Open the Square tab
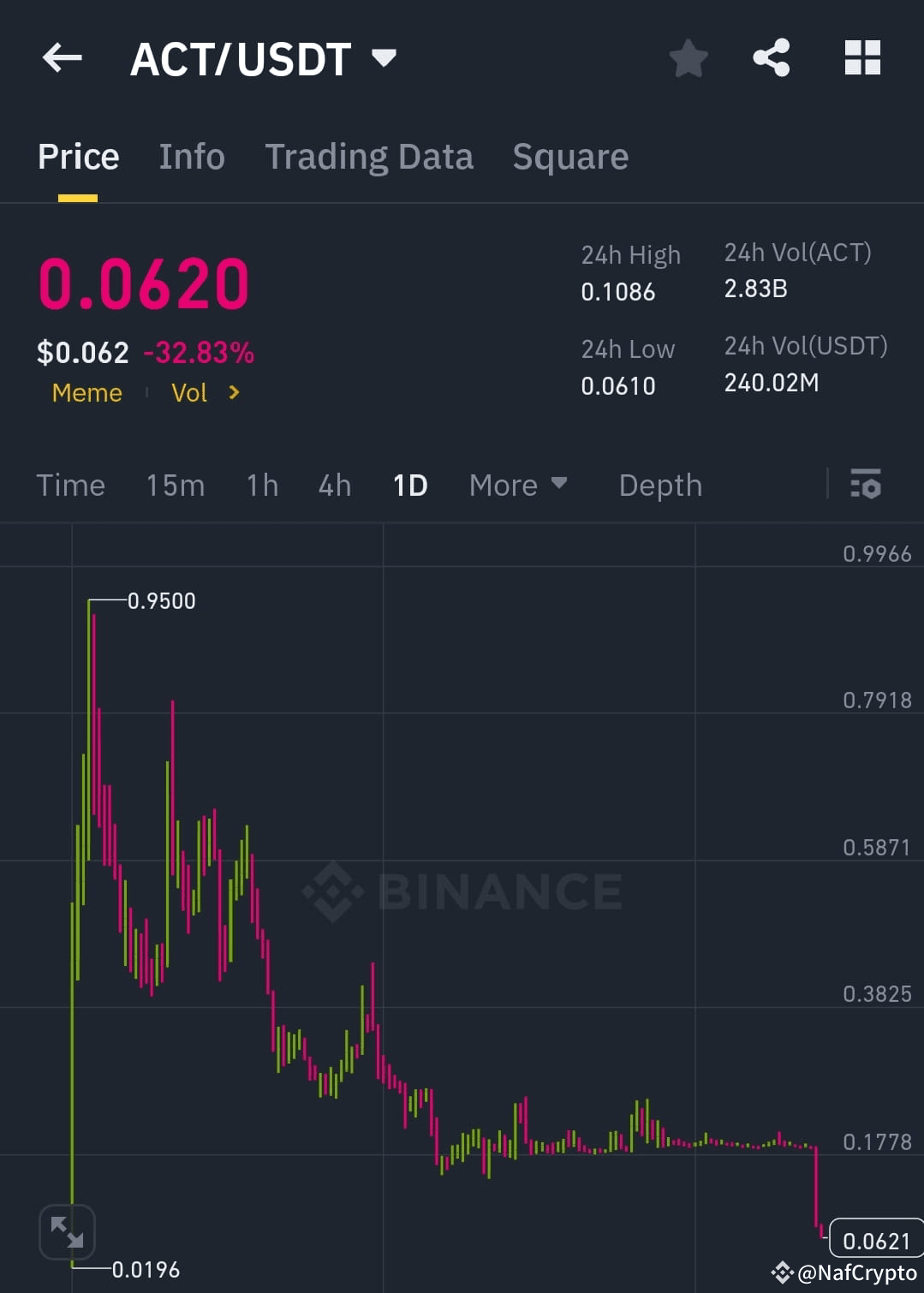Image resolution: width=924 pixels, height=1293 pixels. point(569,157)
